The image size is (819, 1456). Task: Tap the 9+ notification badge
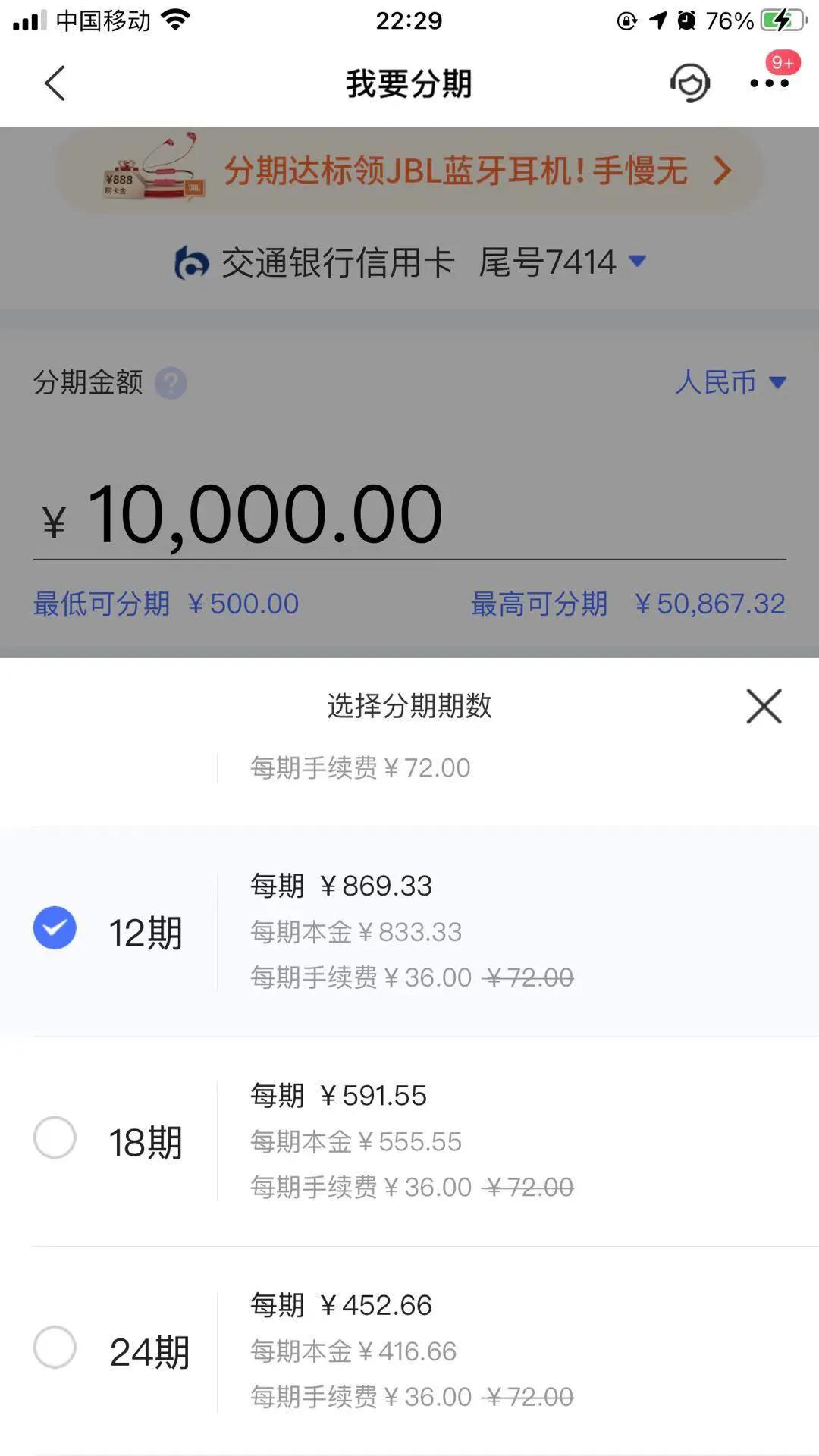coord(781,64)
